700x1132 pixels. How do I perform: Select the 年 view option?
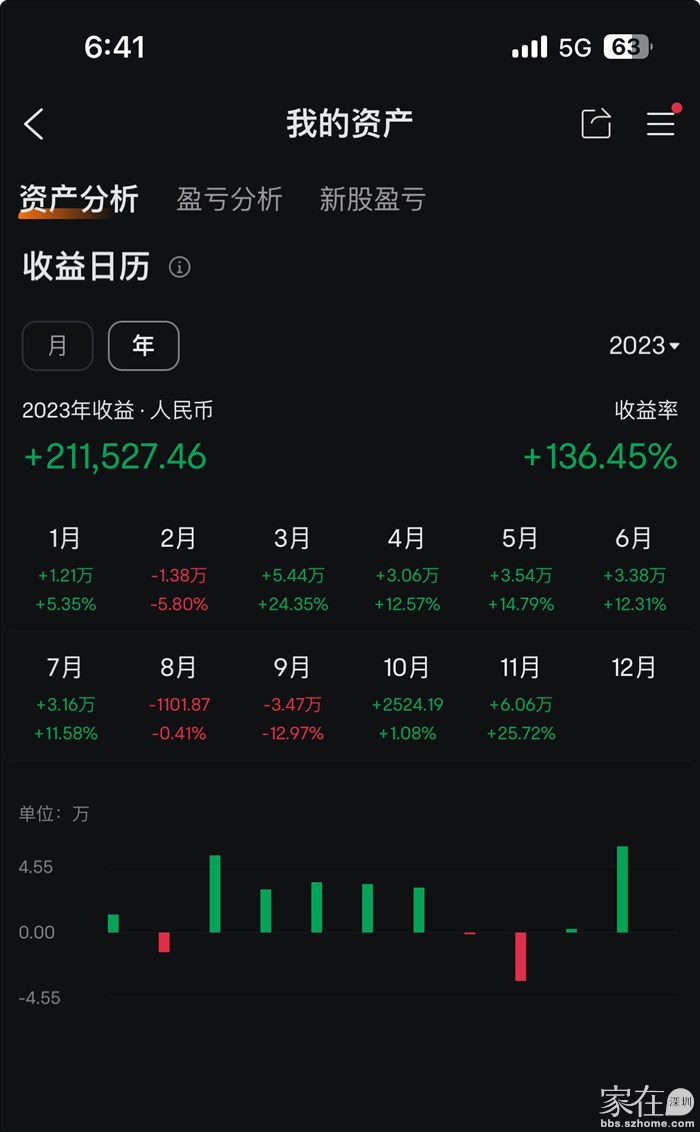click(x=144, y=346)
